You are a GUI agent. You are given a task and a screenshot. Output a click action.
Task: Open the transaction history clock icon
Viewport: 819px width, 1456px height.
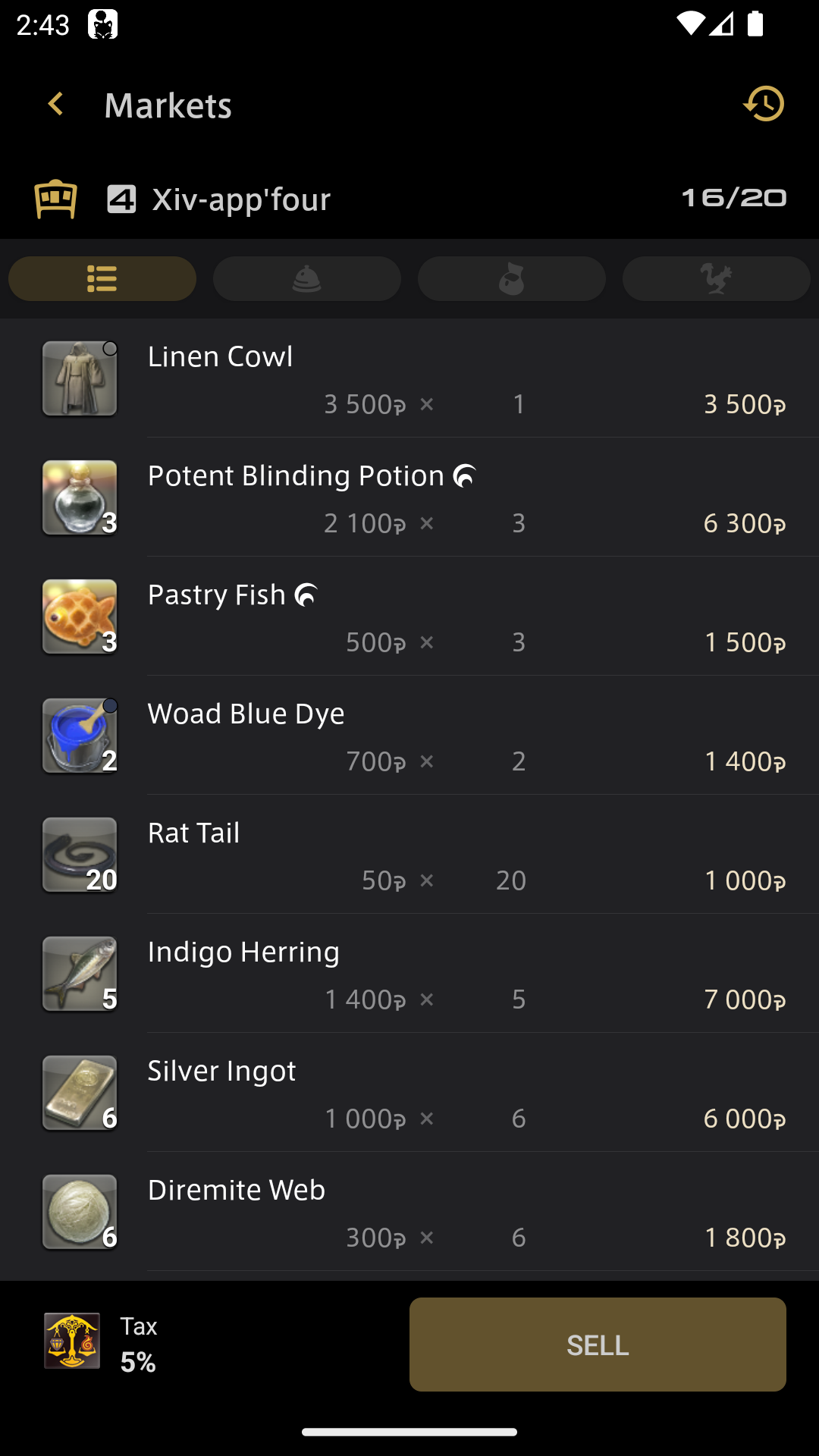click(x=764, y=105)
